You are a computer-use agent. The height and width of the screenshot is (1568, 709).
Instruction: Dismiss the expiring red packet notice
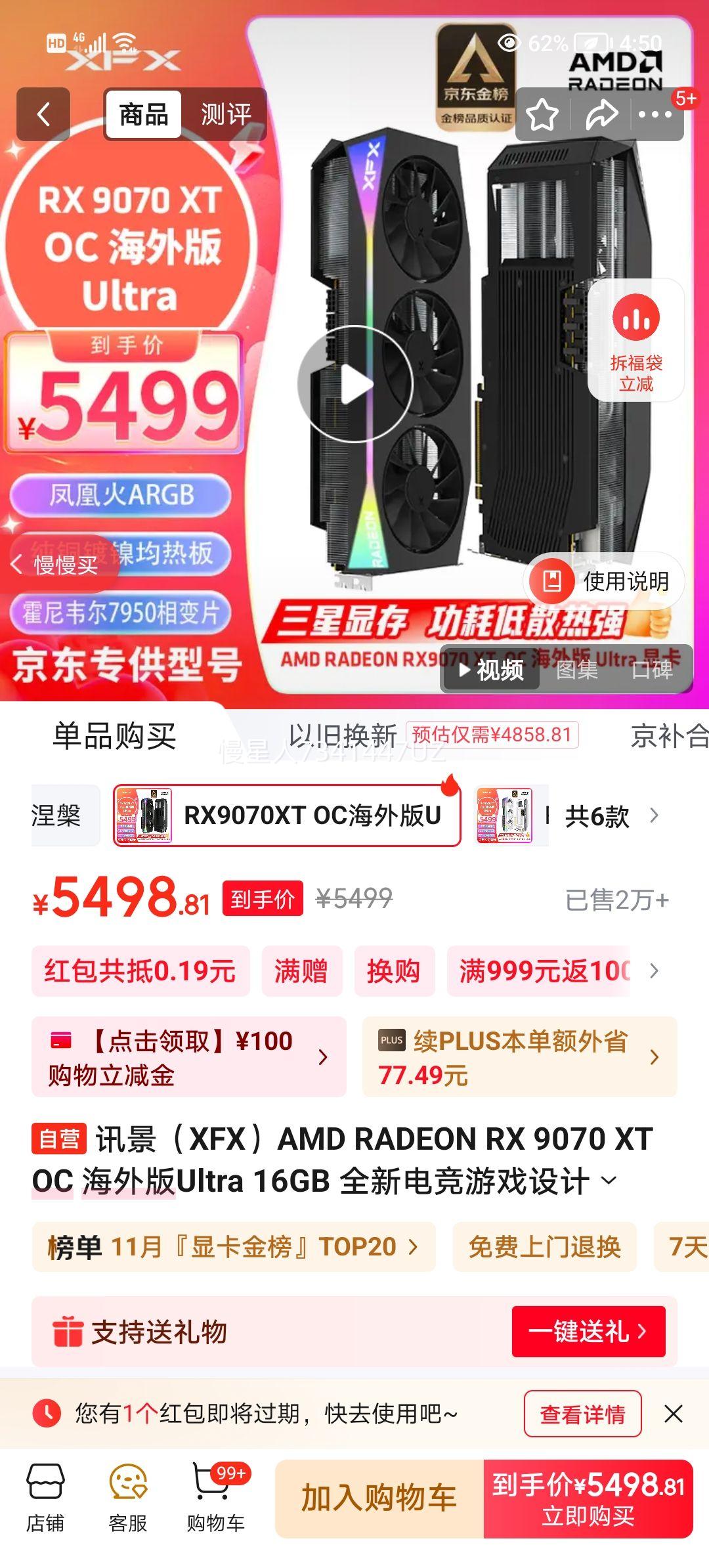(x=672, y=1412)
